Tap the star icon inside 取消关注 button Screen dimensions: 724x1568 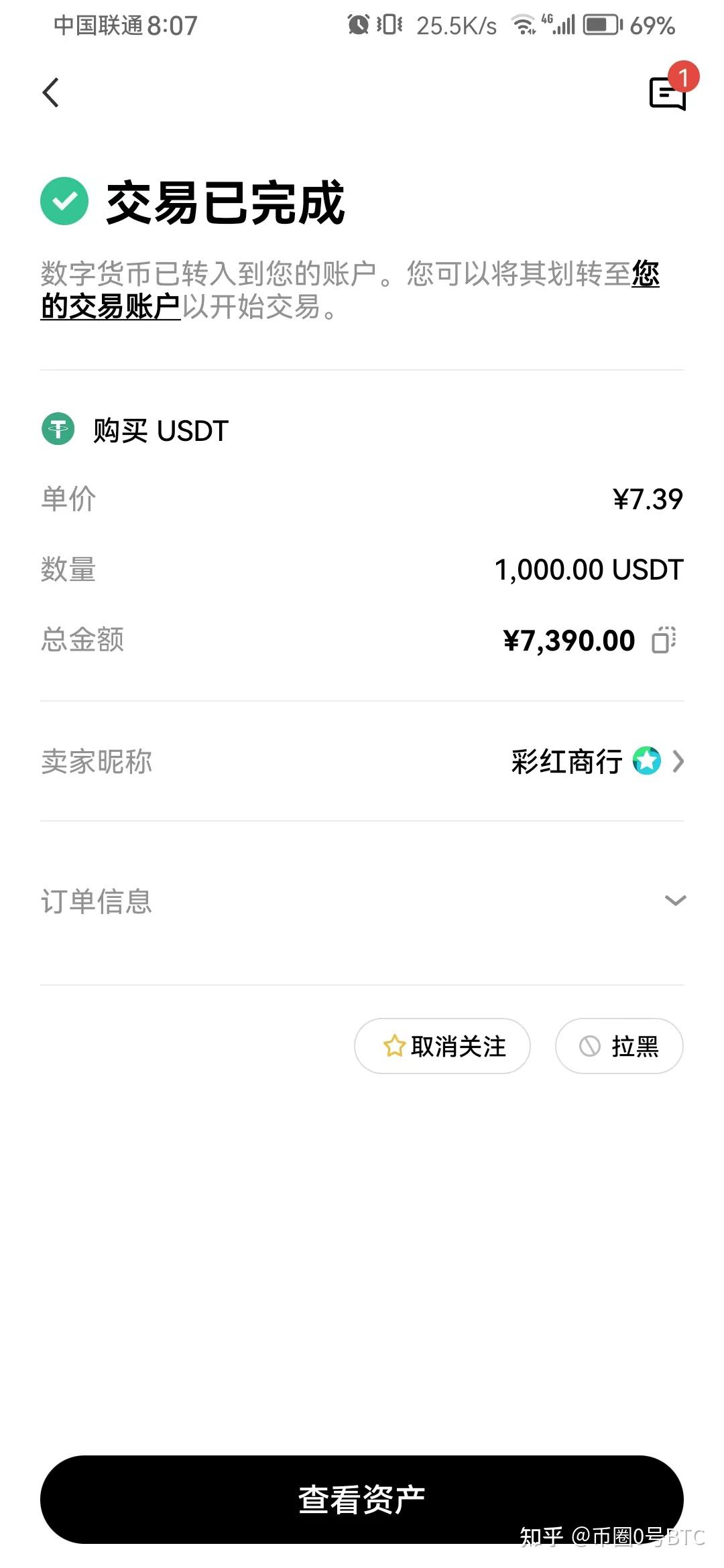pos(393,1046)
